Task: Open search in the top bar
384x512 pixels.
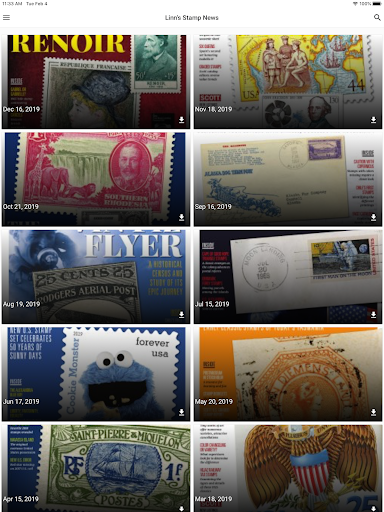Action: pyautogui.click(x=377, y=17)
